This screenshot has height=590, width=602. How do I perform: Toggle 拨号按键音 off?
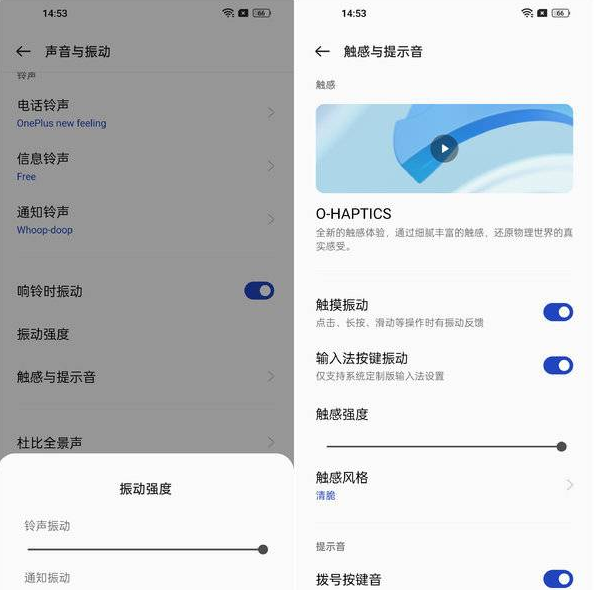[557, 579]
